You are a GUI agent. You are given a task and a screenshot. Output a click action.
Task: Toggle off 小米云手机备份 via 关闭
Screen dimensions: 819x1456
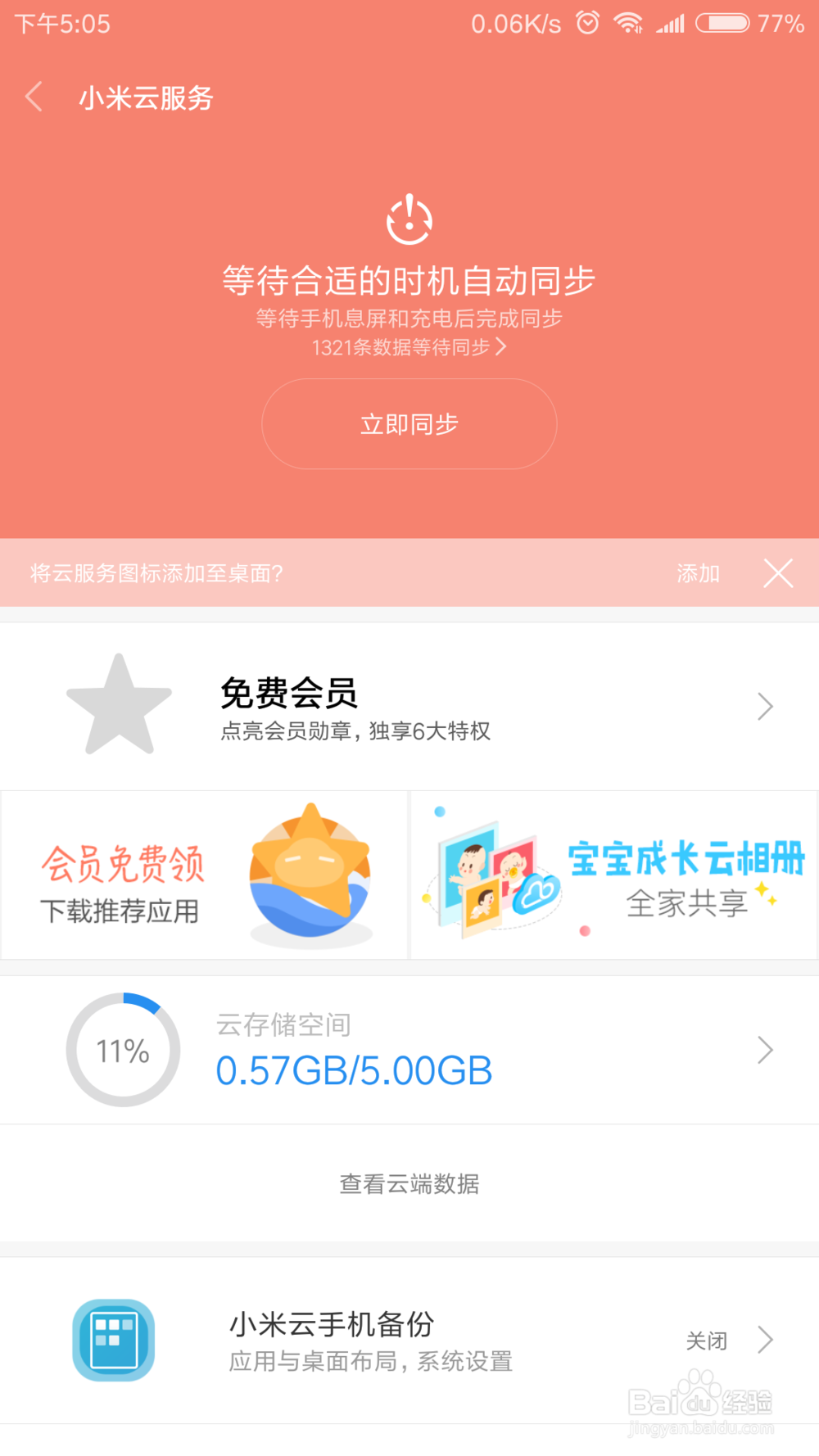click(706, 1341)
